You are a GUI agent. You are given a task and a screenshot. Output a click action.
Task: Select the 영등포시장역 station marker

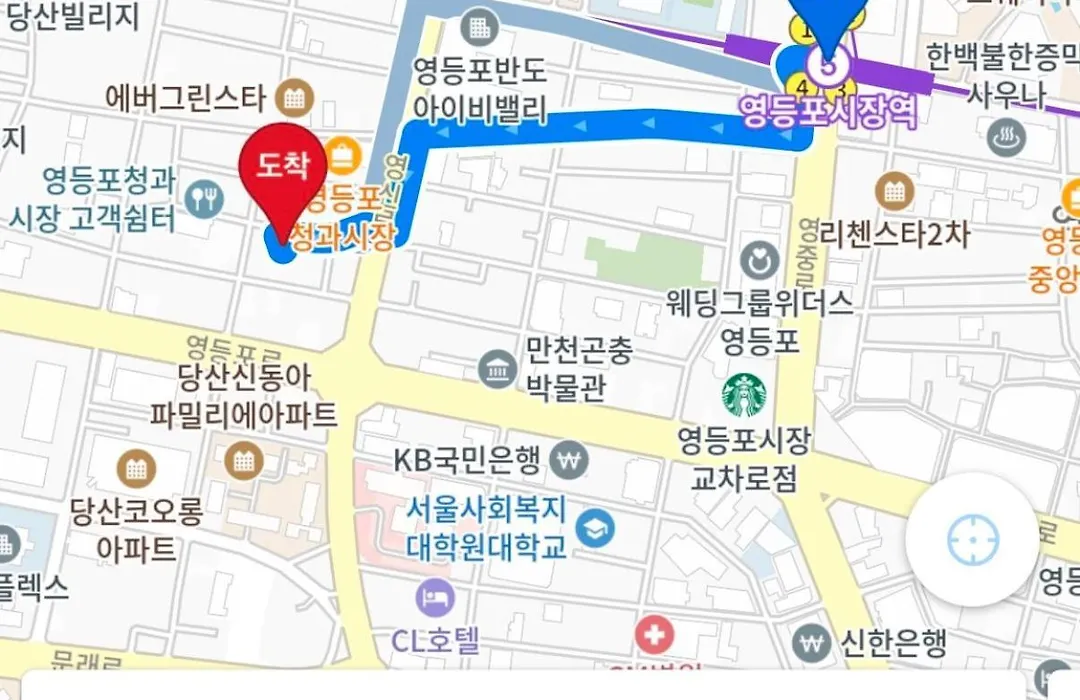click(x=826, y=64)
